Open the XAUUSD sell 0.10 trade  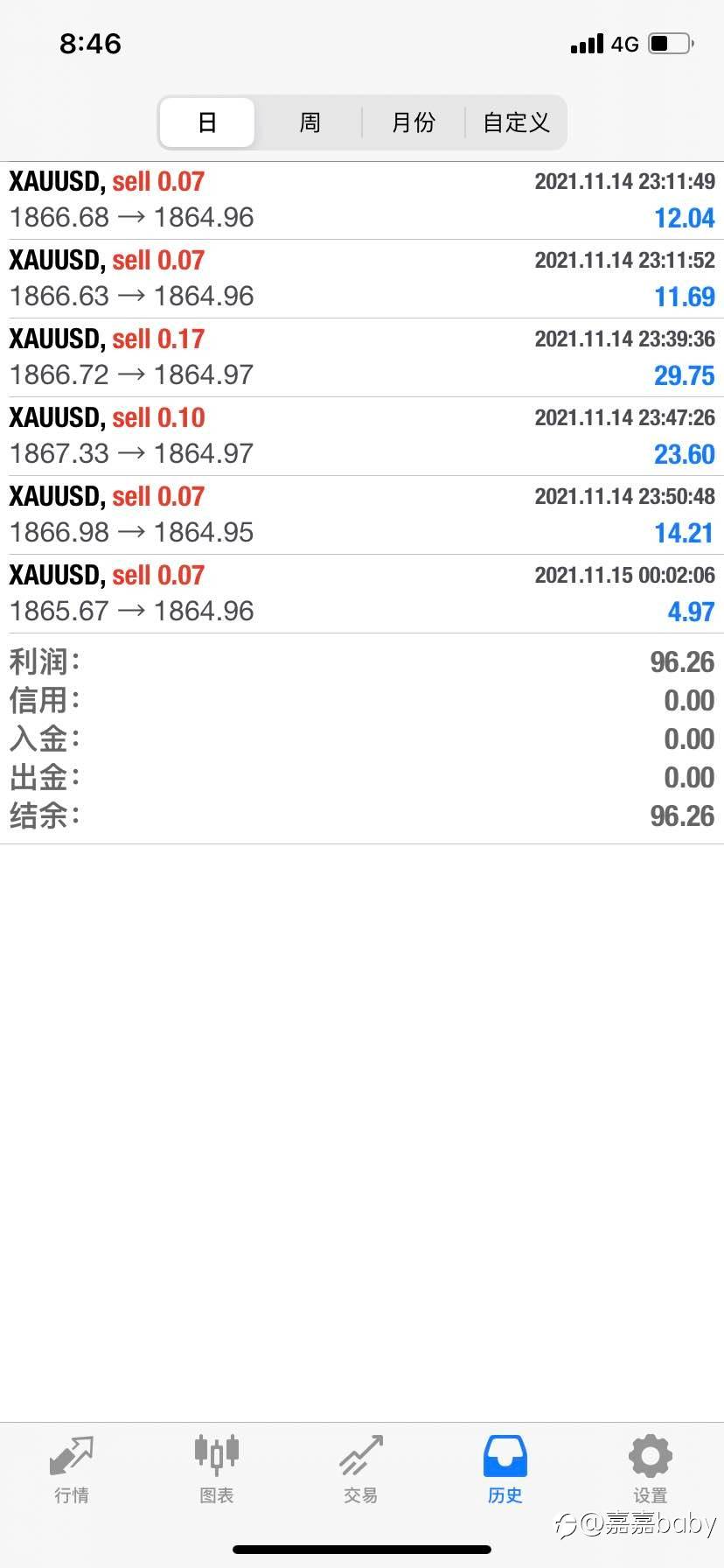(x=362, y=437)
